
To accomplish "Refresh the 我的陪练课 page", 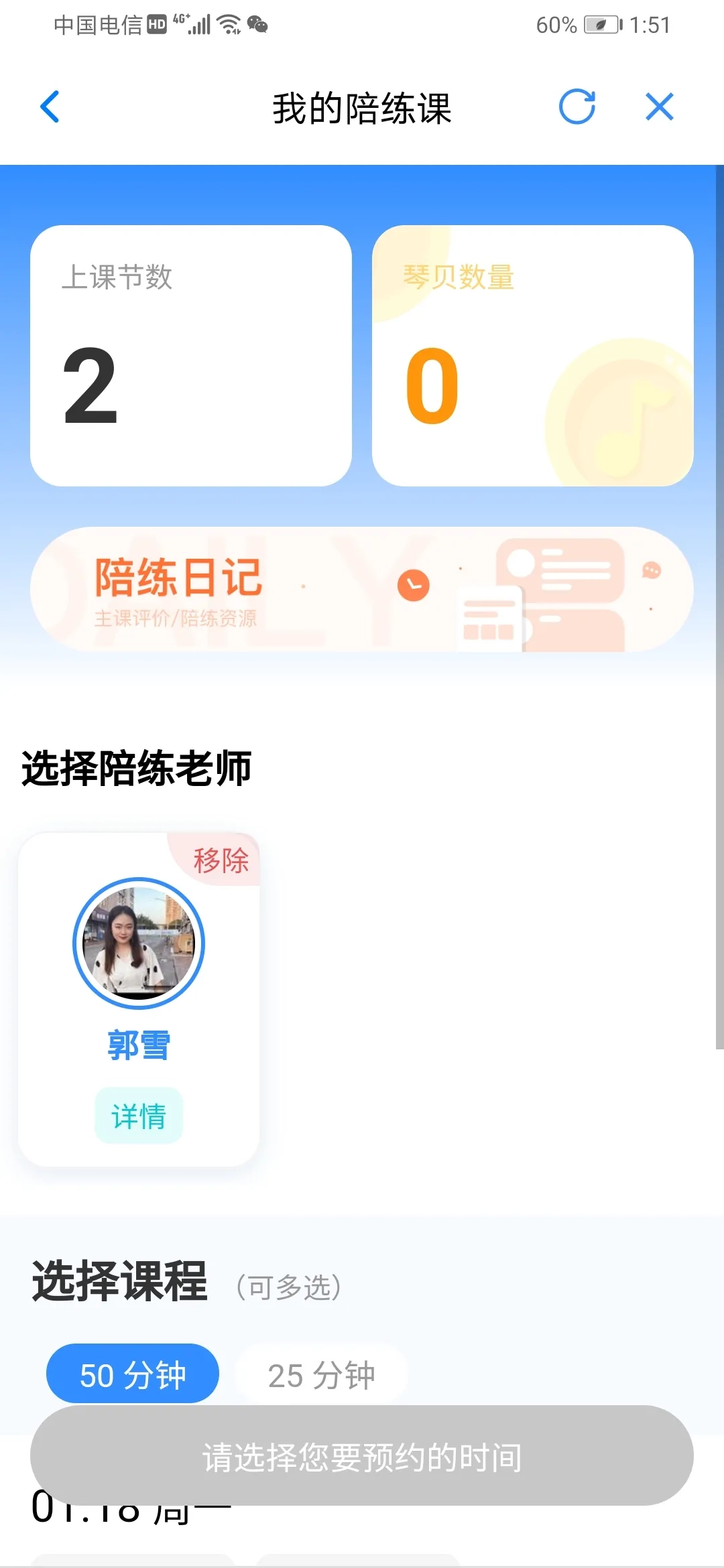I will [x=577, y=107].
